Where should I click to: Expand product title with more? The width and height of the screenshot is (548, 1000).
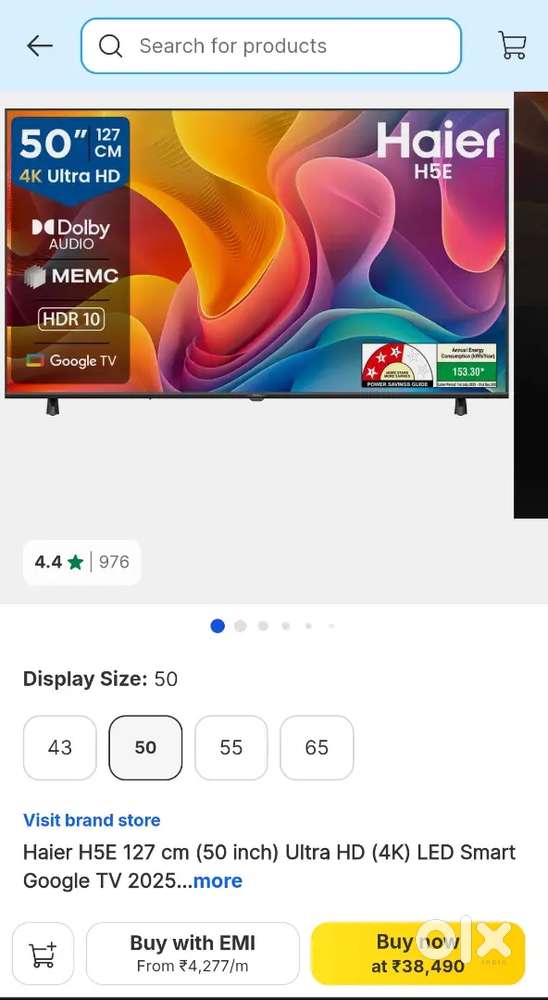pyautogui.click(x=218, y=881)
